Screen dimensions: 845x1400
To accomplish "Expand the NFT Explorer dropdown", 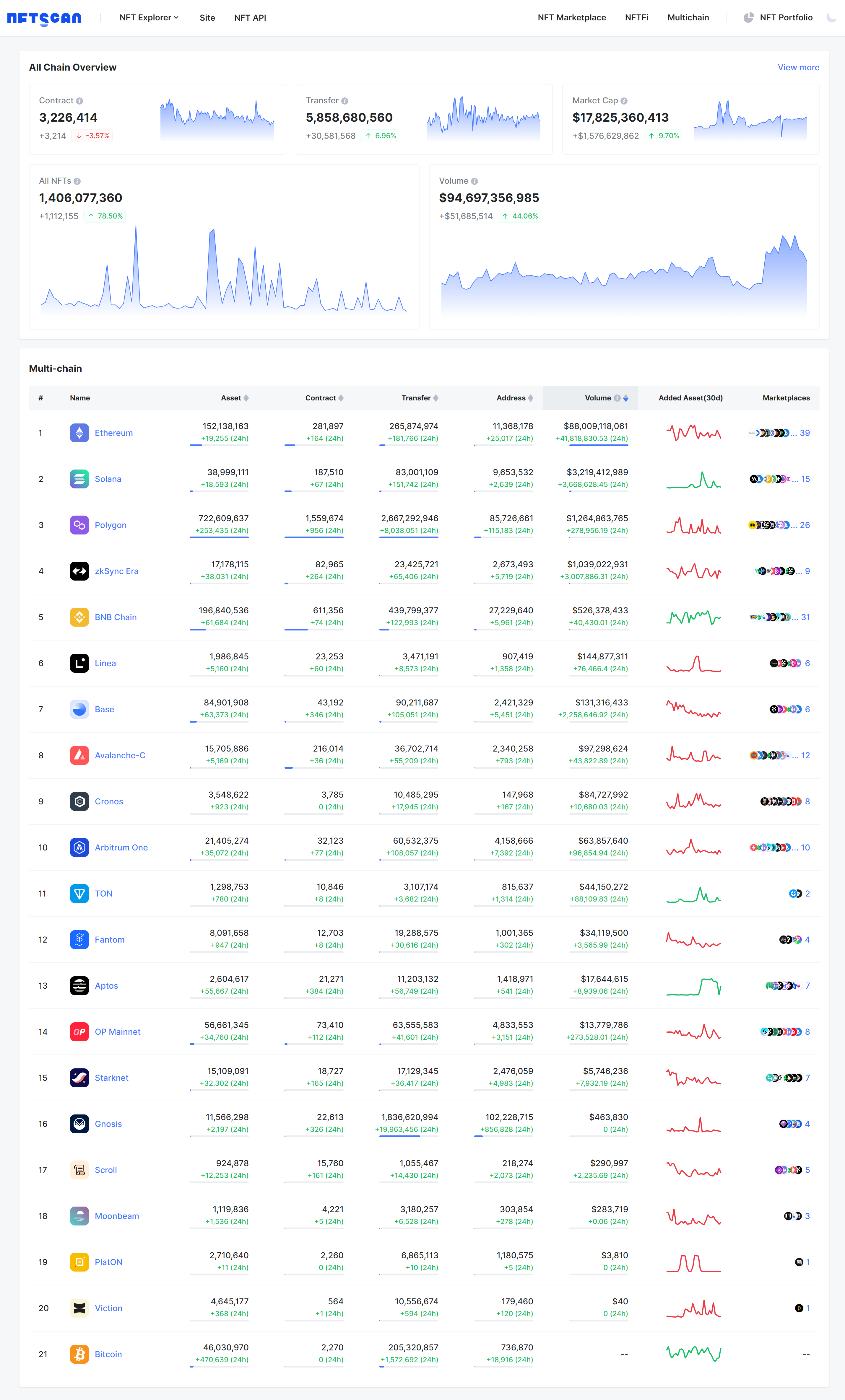I will (x=149, y=18).
